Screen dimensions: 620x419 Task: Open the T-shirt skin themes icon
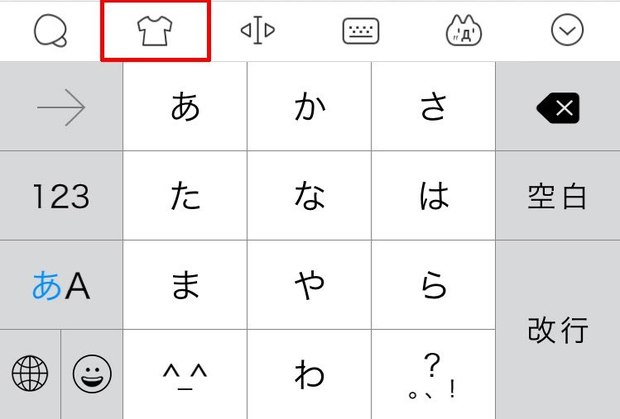155,31
